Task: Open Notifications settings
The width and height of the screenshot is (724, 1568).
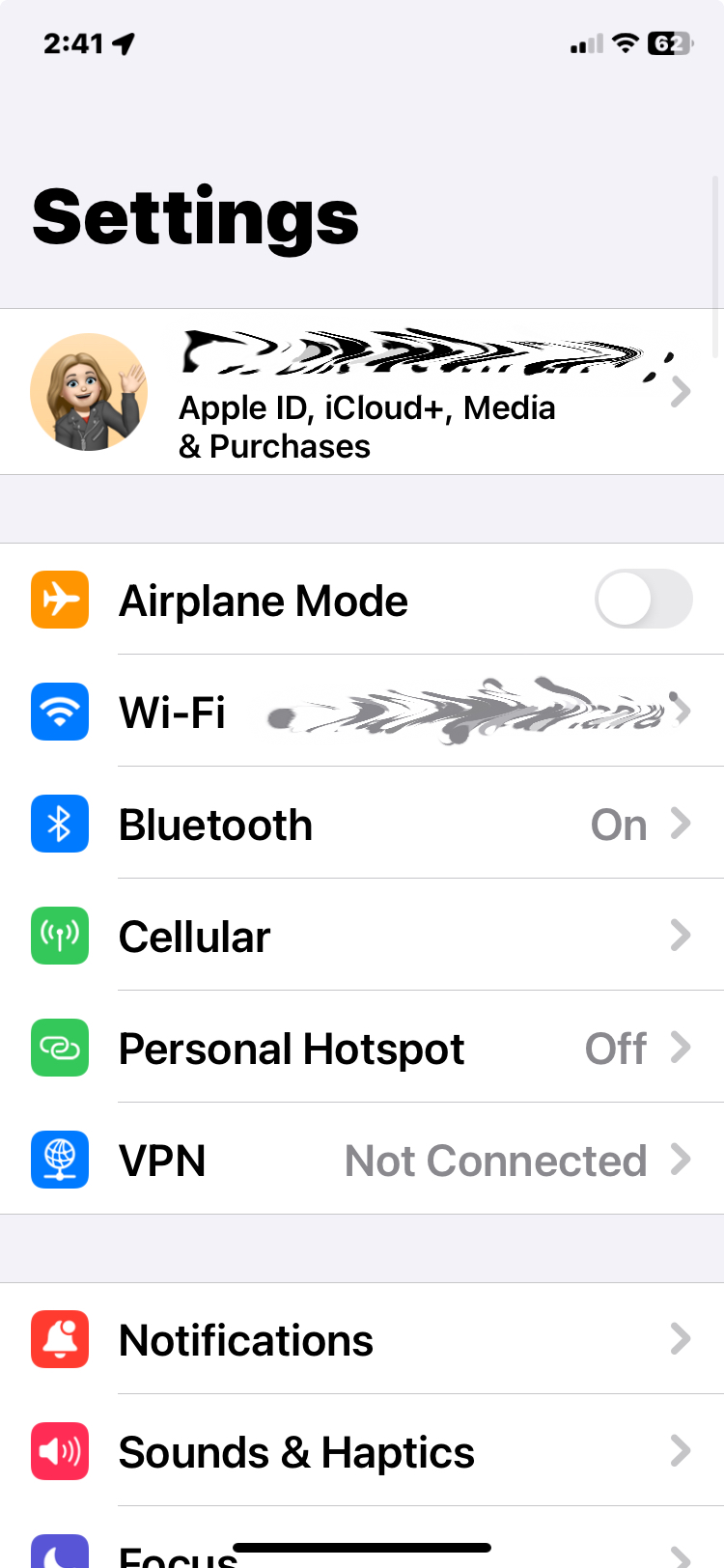Action: [x=362, y=1339]
